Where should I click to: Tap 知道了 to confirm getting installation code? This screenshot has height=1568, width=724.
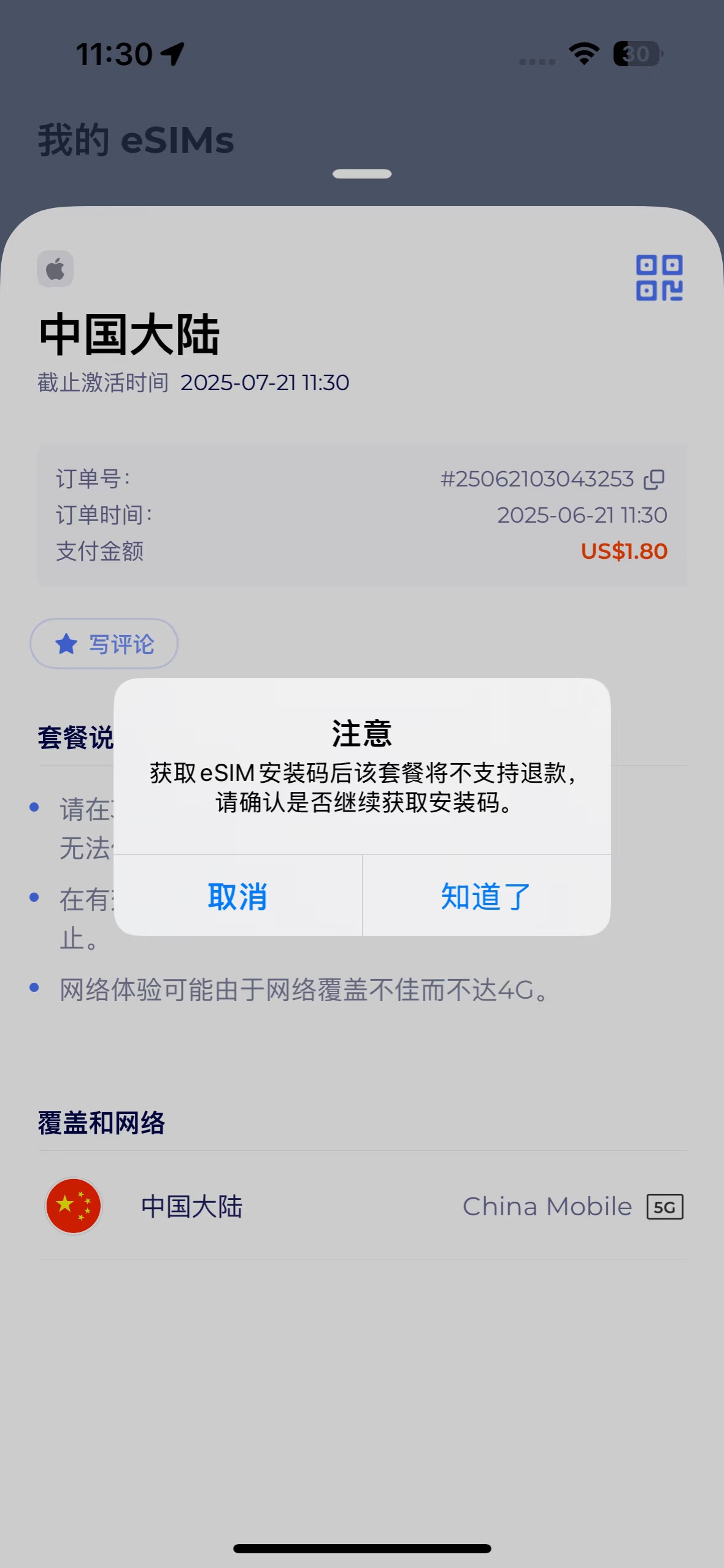coord(484,897)
